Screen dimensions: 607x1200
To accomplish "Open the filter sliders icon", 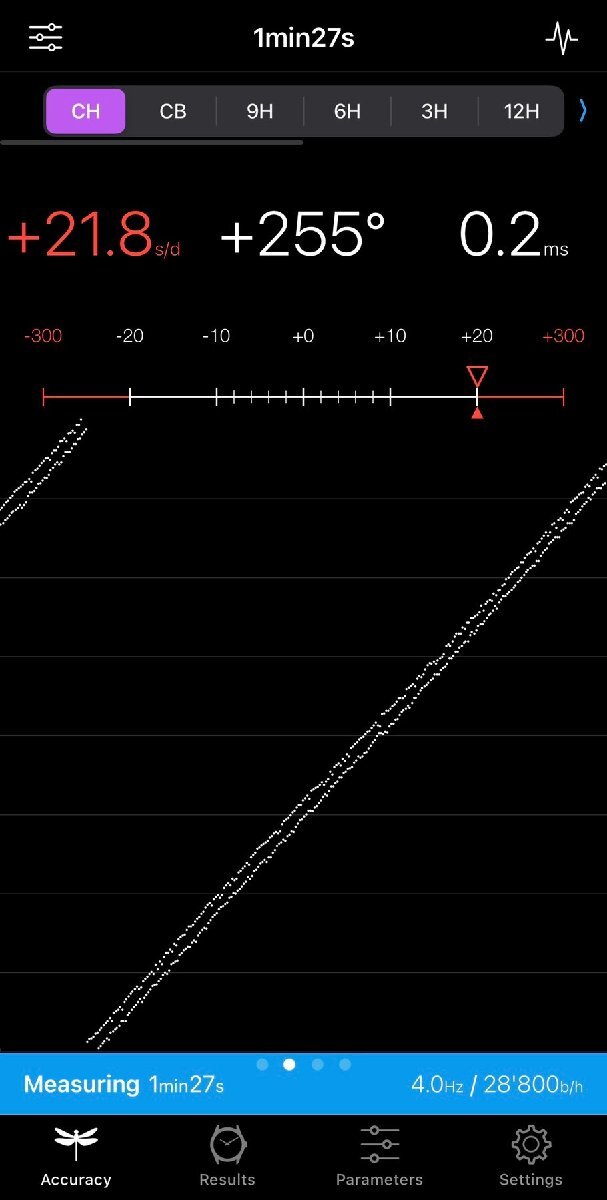I will pyautogui.click(x=45, y=38).
